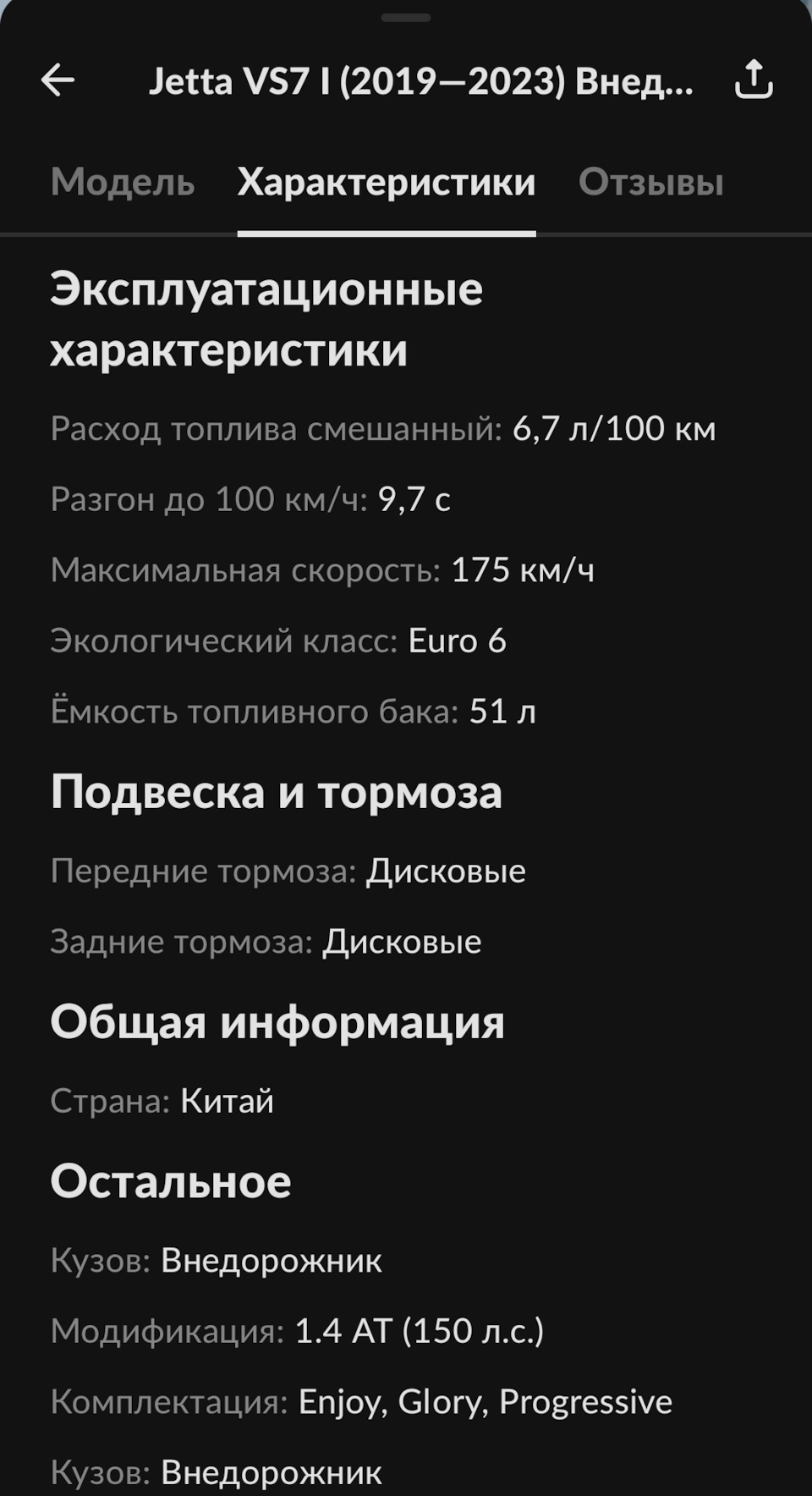
Task: Select the acceleration value 9,7 с
Action: pos(416,500)
